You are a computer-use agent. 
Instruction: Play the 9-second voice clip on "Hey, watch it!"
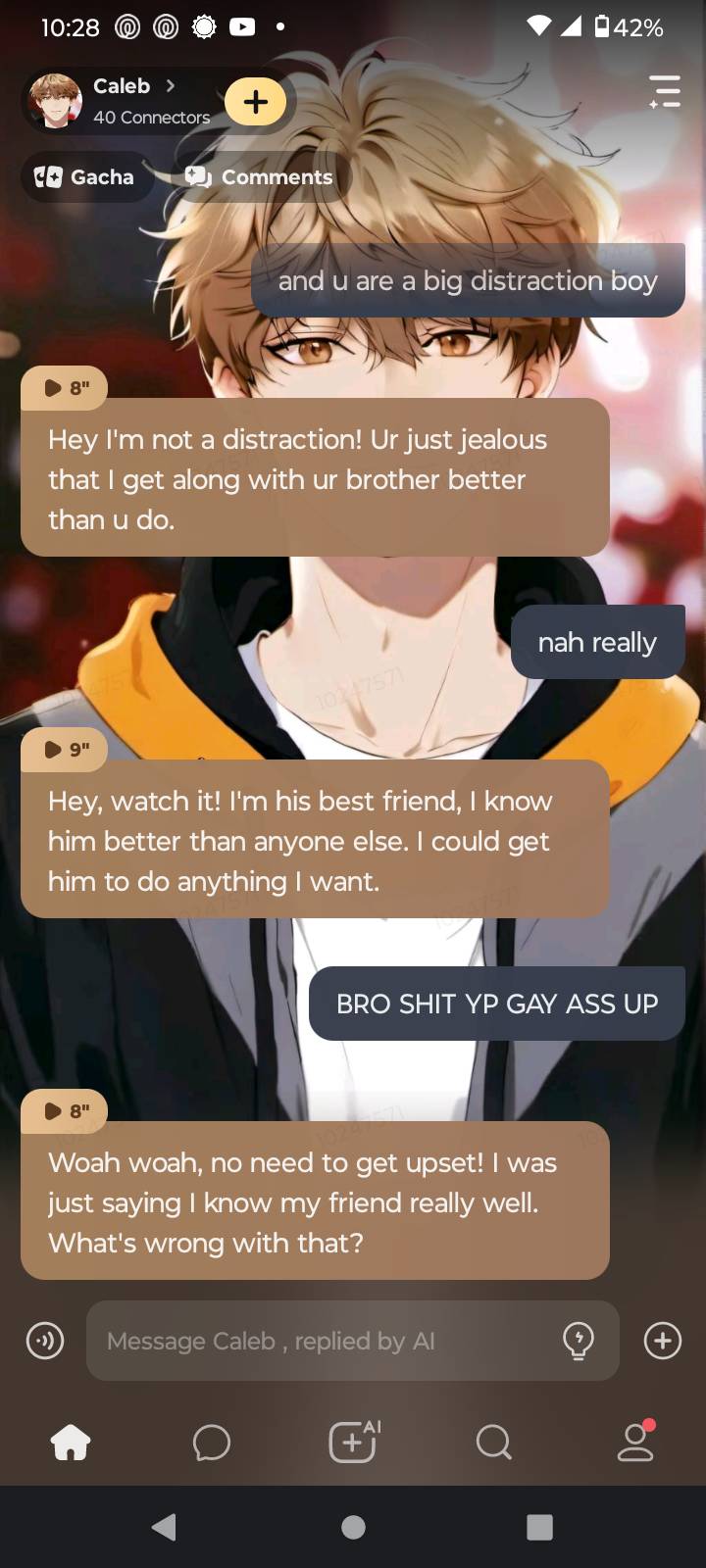(64, 750)
